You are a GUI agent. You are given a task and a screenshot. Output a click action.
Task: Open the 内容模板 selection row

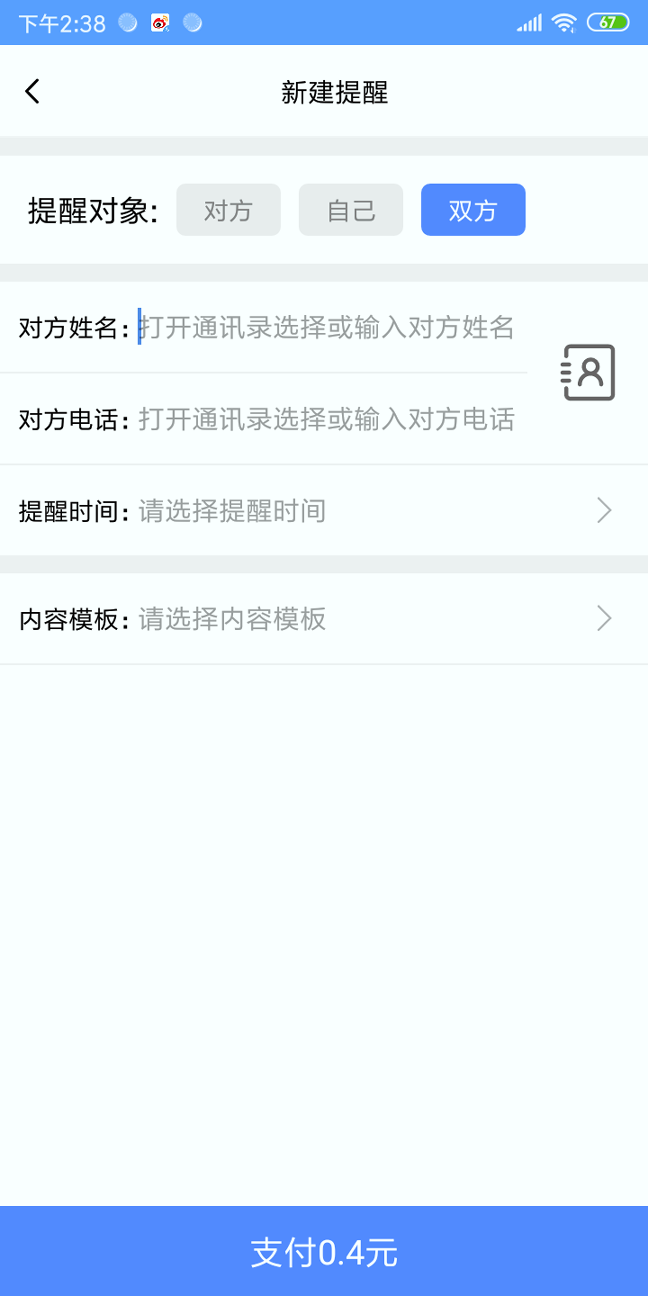(x=324, y=619)
